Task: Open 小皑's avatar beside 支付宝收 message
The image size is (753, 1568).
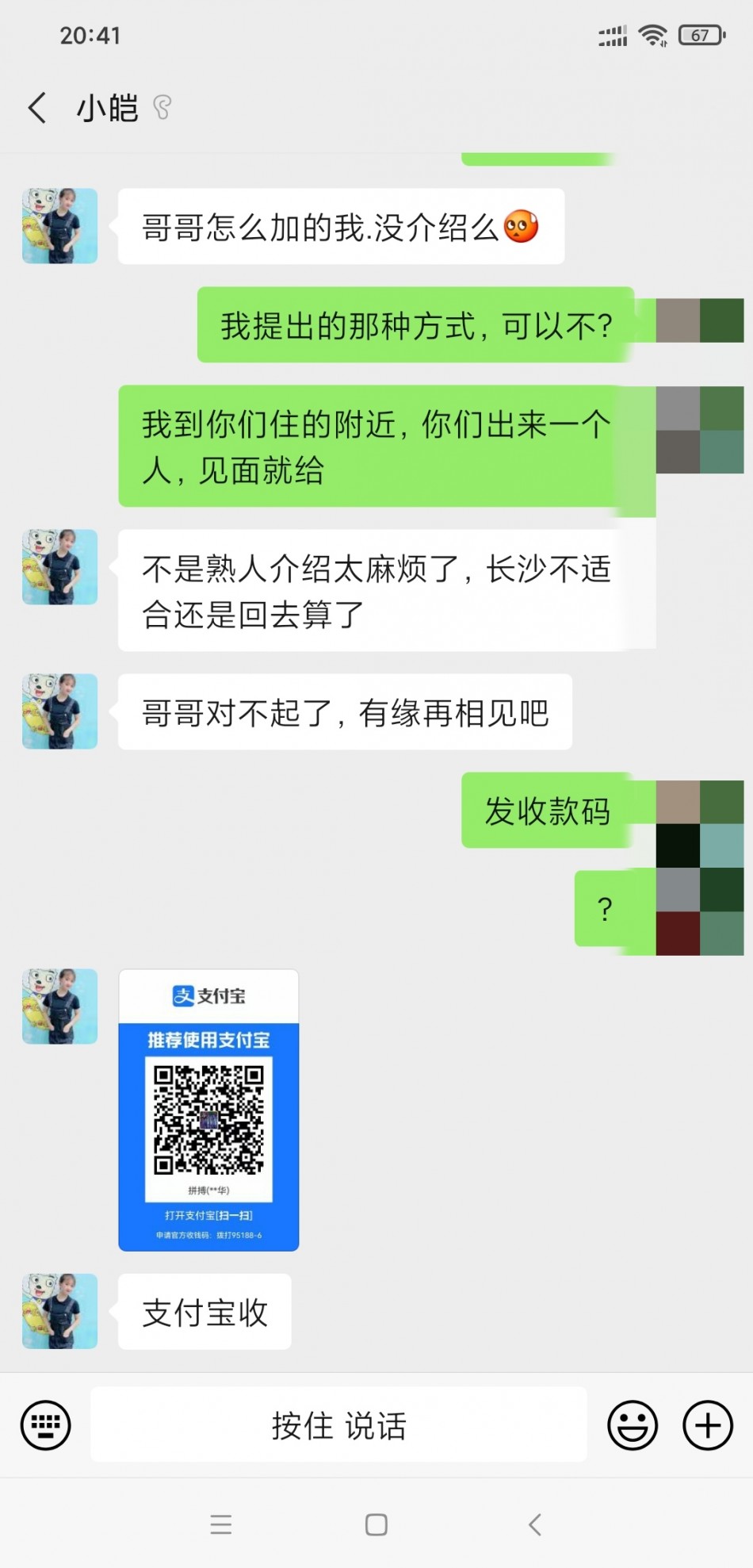Action: click(x=60, y=1311)
